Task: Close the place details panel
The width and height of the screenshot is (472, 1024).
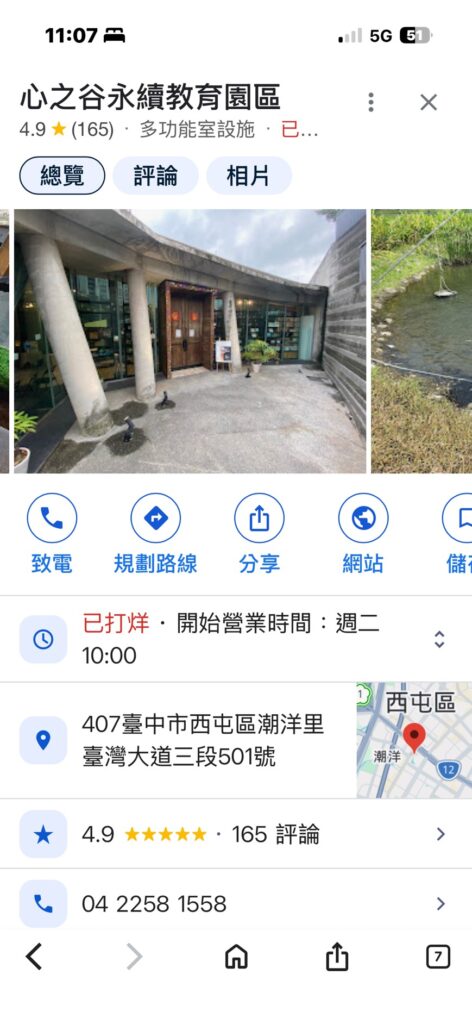Action: click(428, 102)
